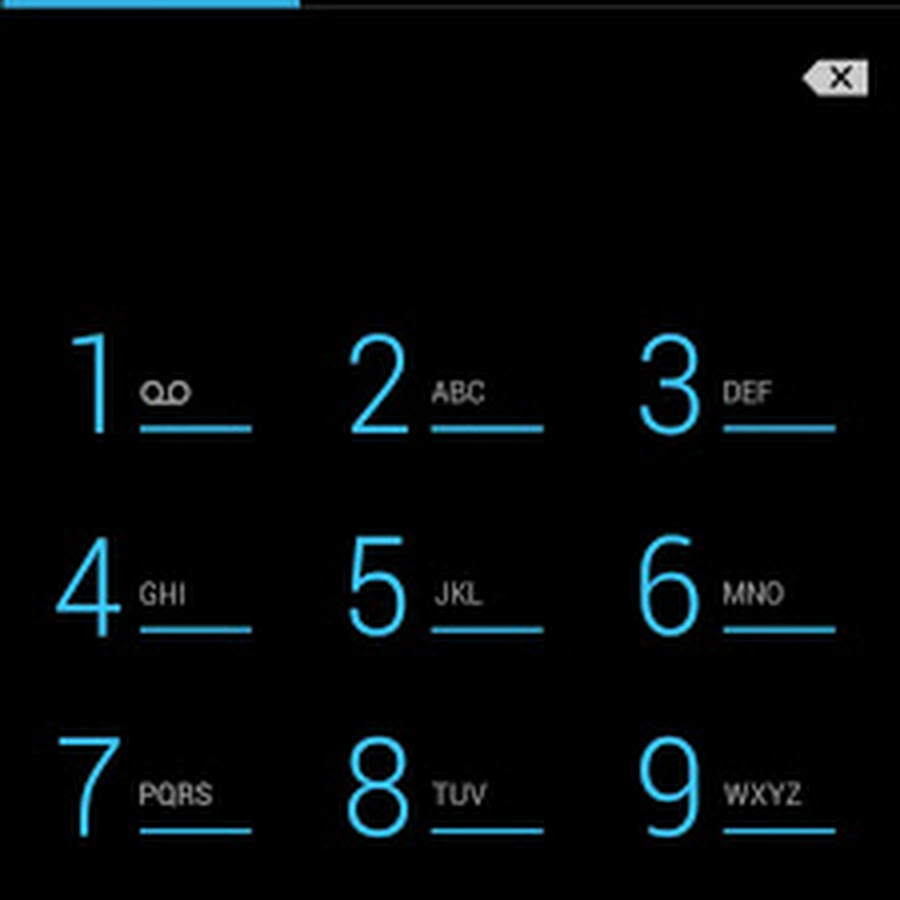Enter digit 4 GHI
This screenshot has width=900, height=900.
[155, 590]
